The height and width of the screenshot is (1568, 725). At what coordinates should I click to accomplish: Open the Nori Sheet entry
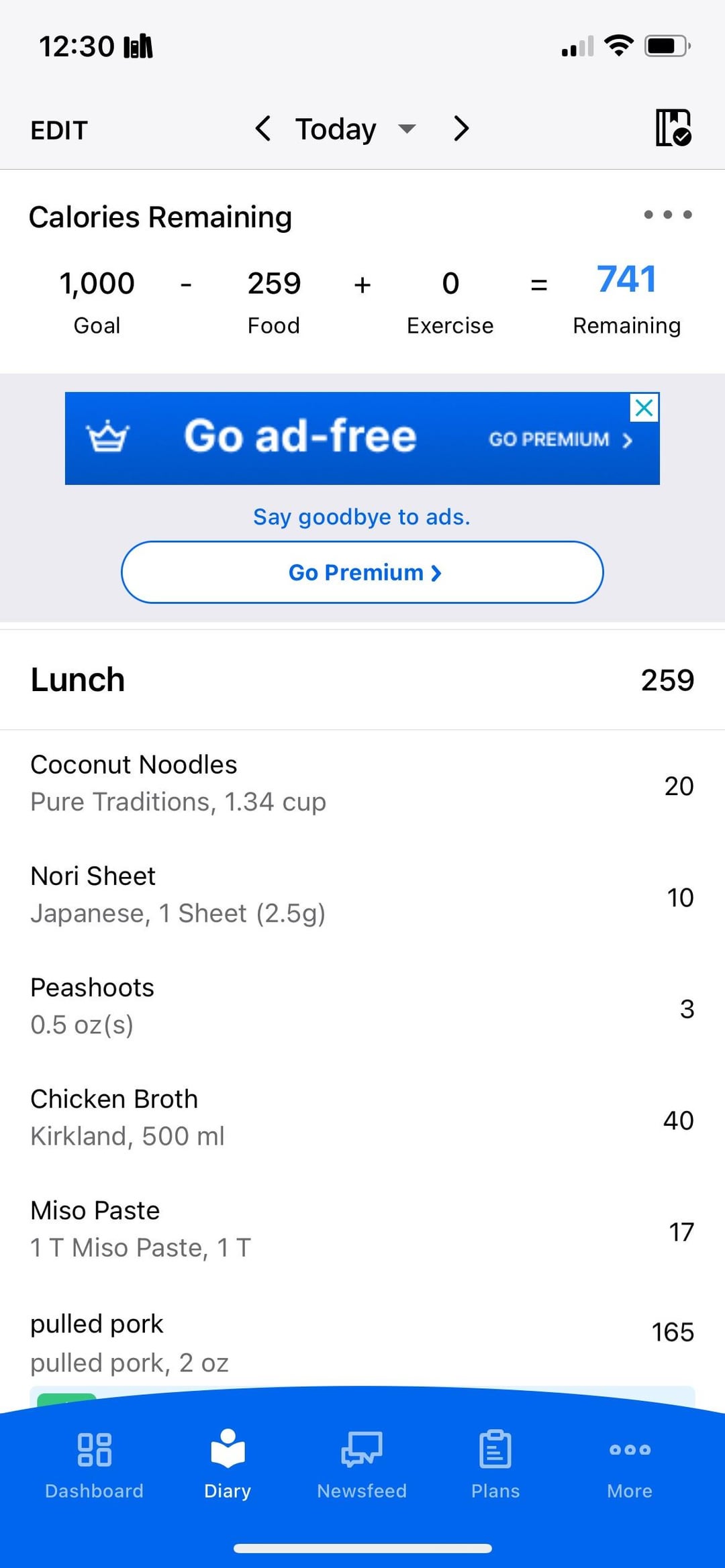coord(362,894)
